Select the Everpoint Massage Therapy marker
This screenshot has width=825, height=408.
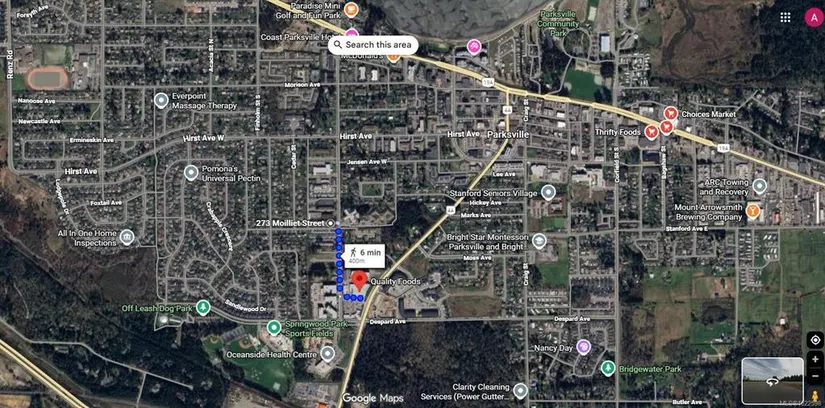coord(161,99)
